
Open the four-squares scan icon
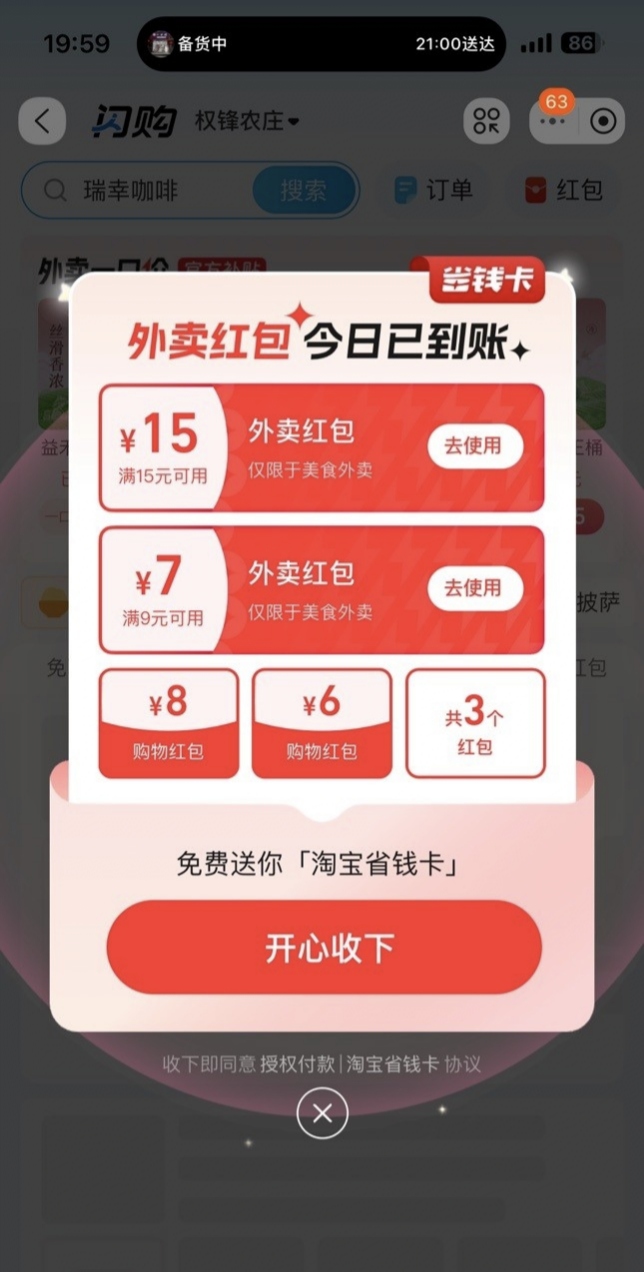point(486,122)
